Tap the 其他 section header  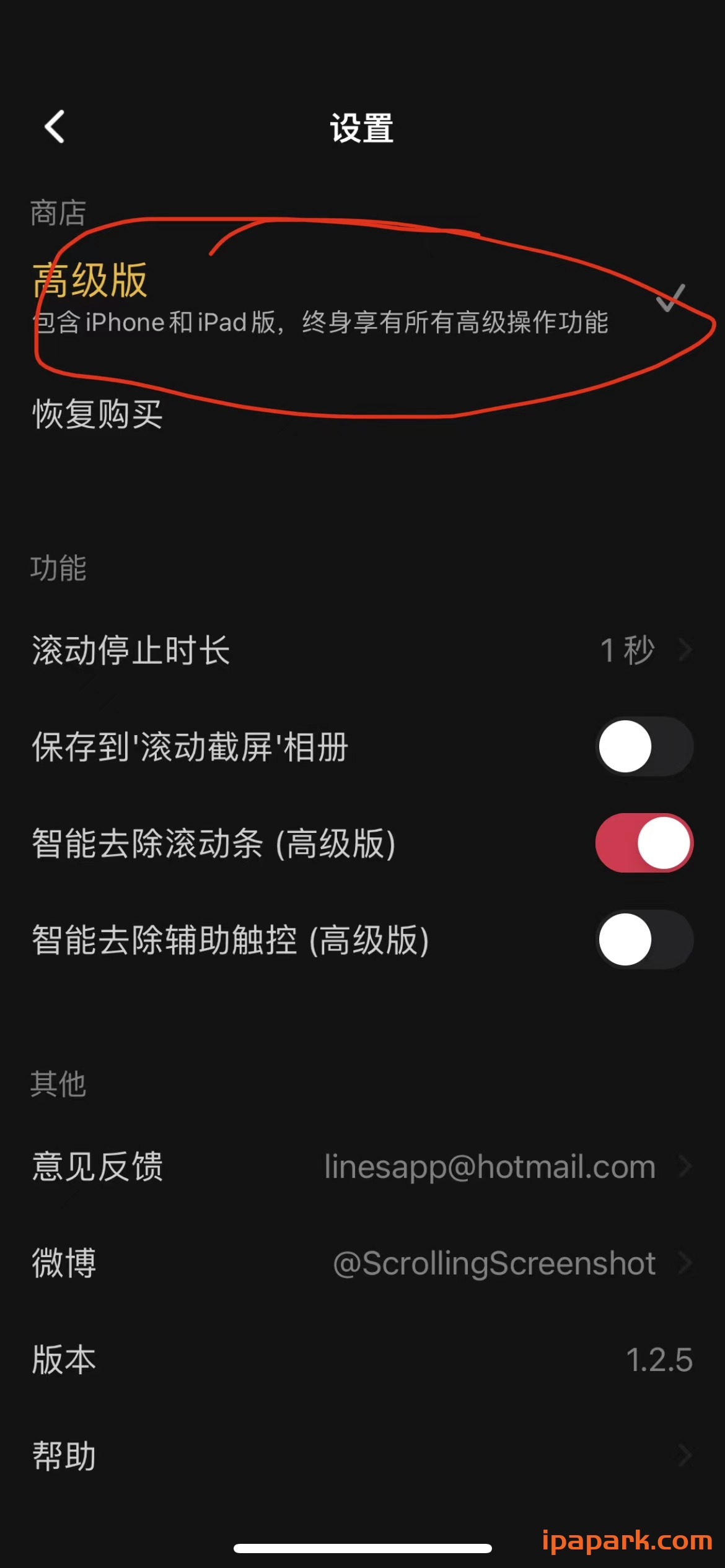58,1082
